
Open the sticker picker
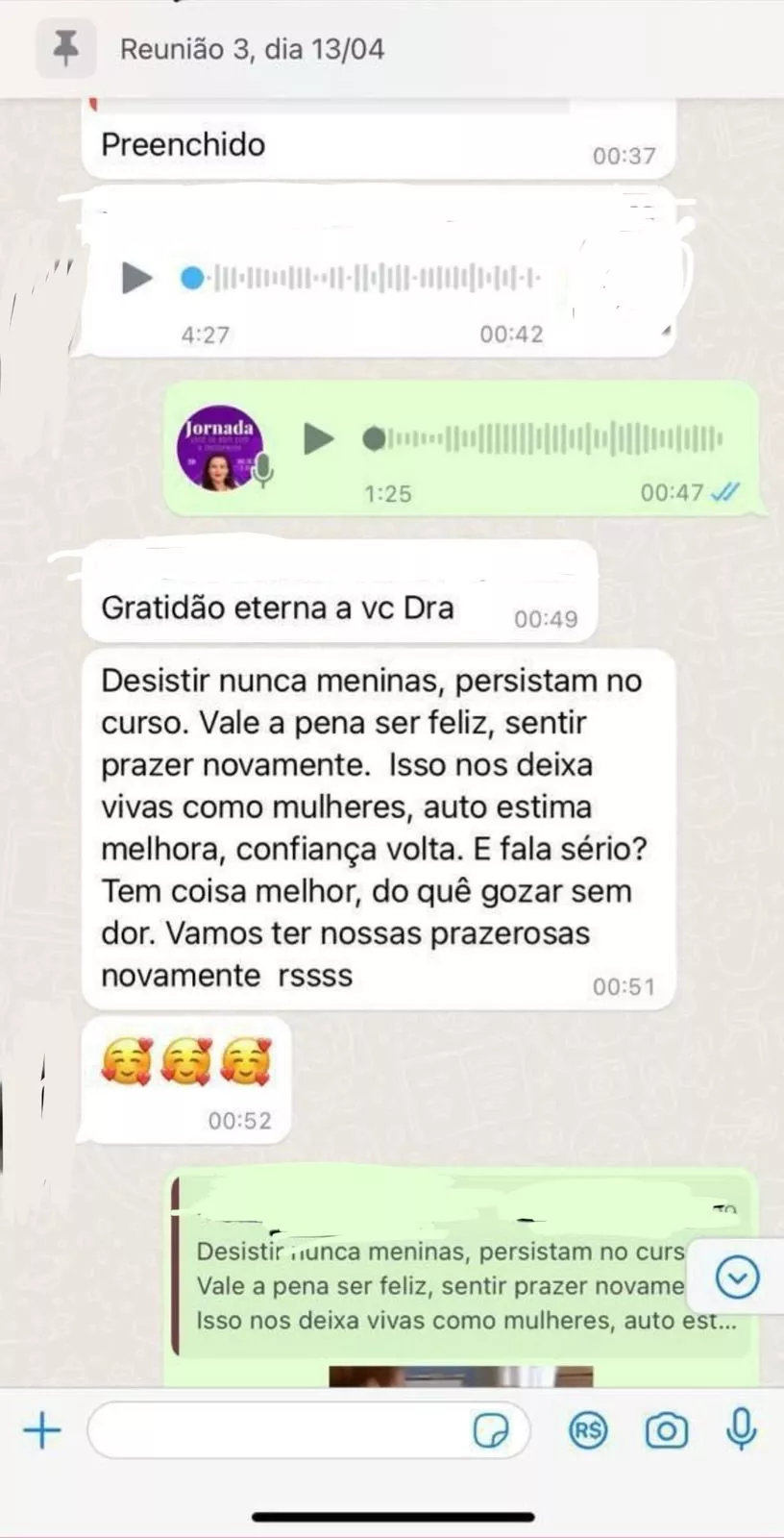(492, 1430)
